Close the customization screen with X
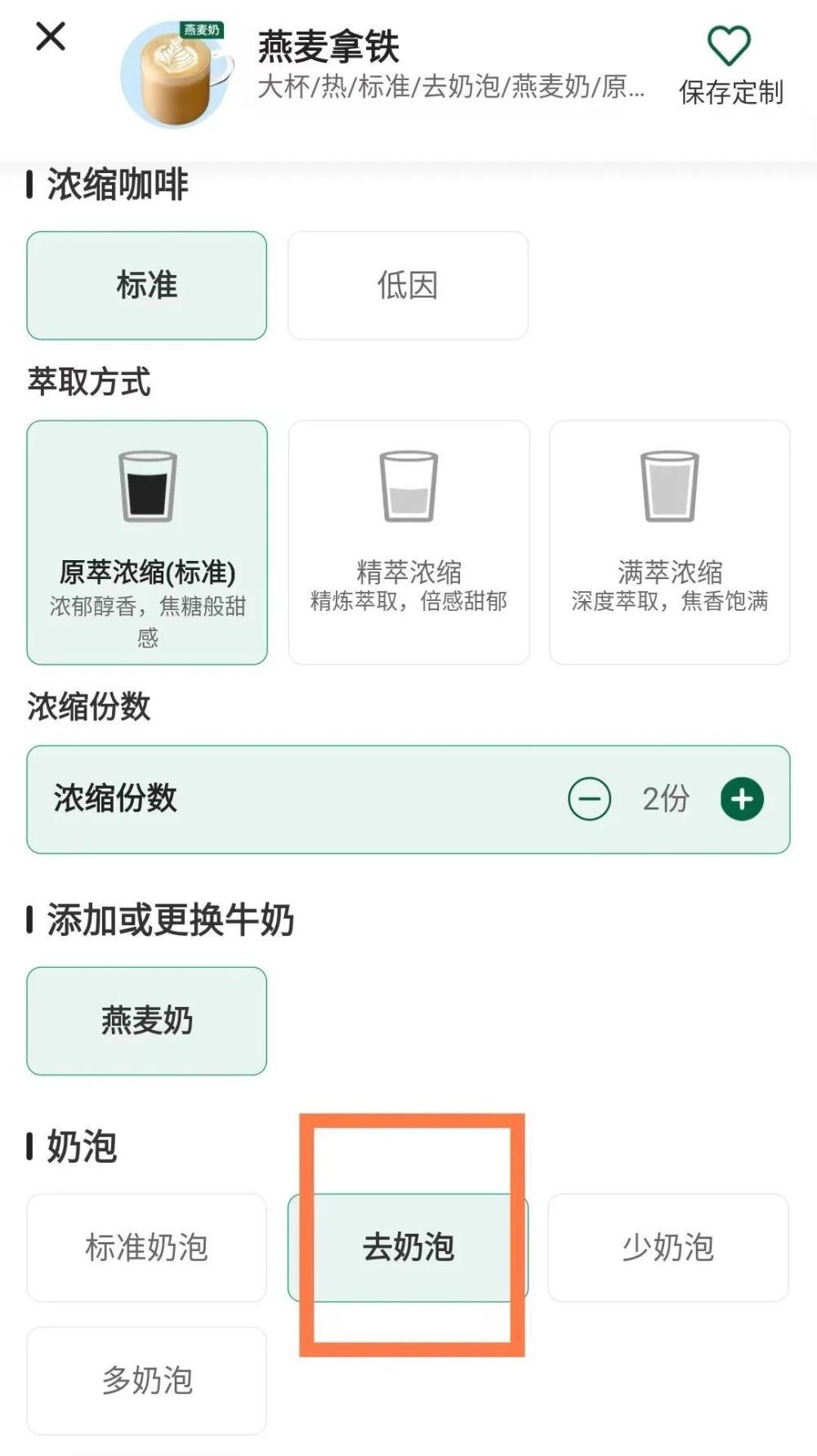This screenshot has height=1456, width=817. coord(51,37)
